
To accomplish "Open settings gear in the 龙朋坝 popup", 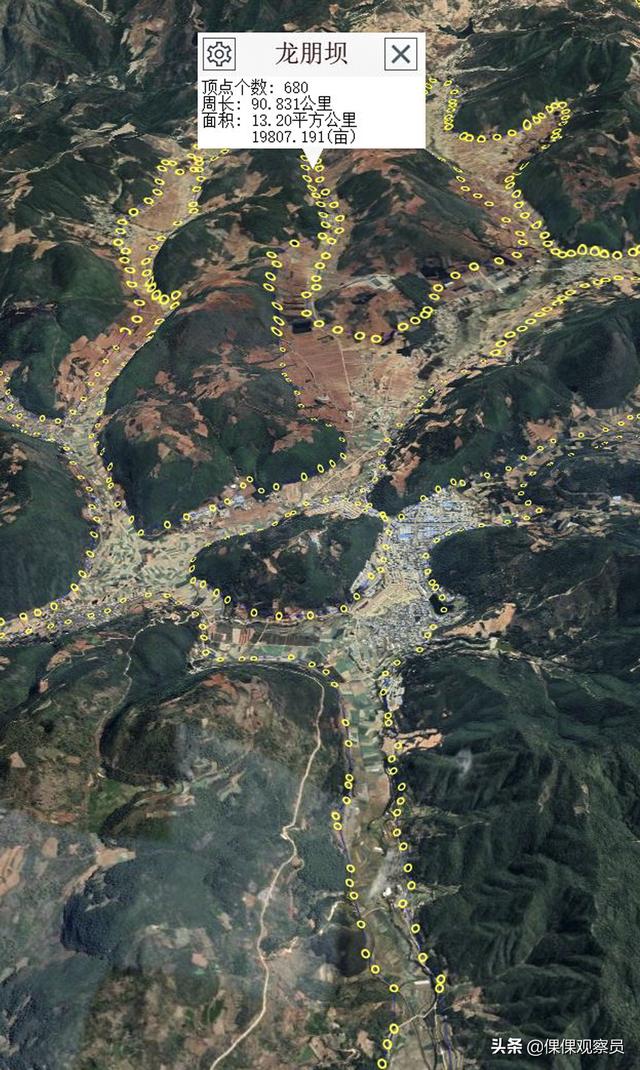I will coord(219,54).
